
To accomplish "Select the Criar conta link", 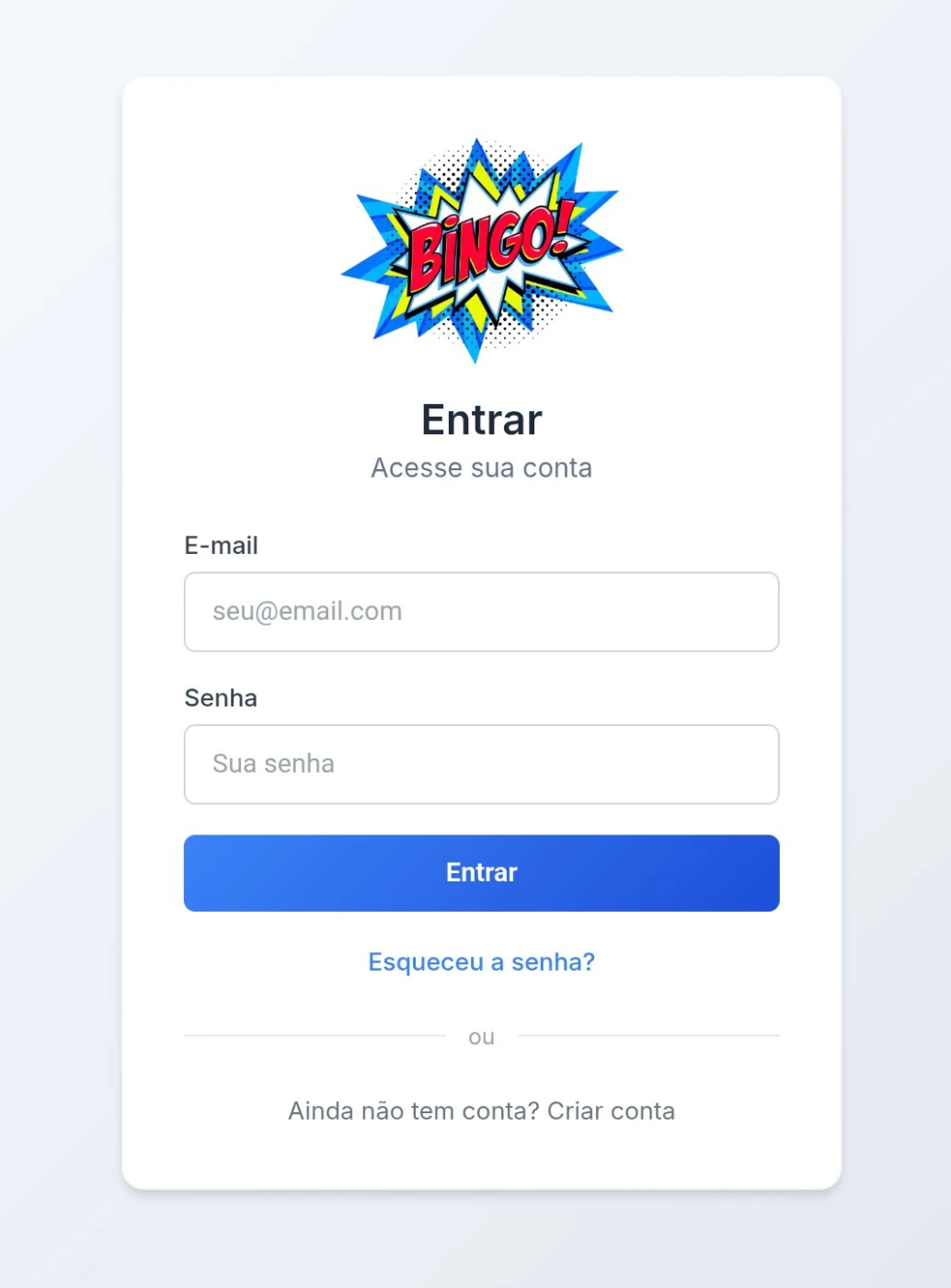I will [611, 1111].
